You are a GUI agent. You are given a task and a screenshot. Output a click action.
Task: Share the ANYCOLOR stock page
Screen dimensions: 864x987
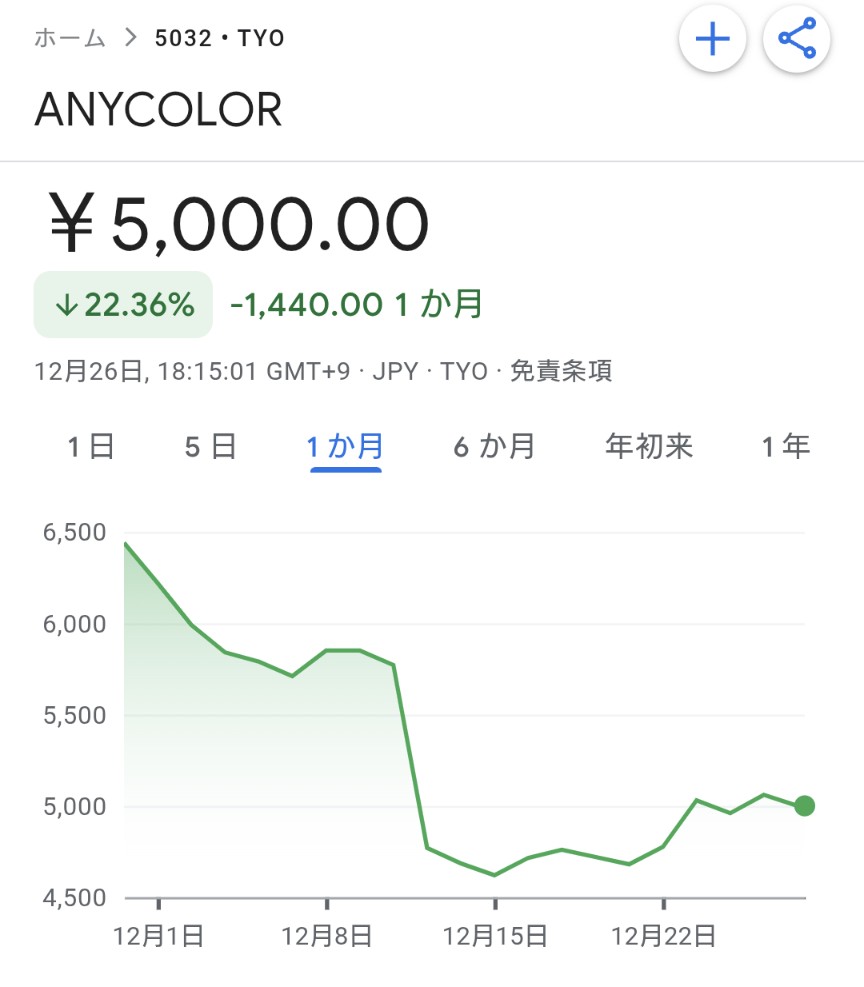797,40
